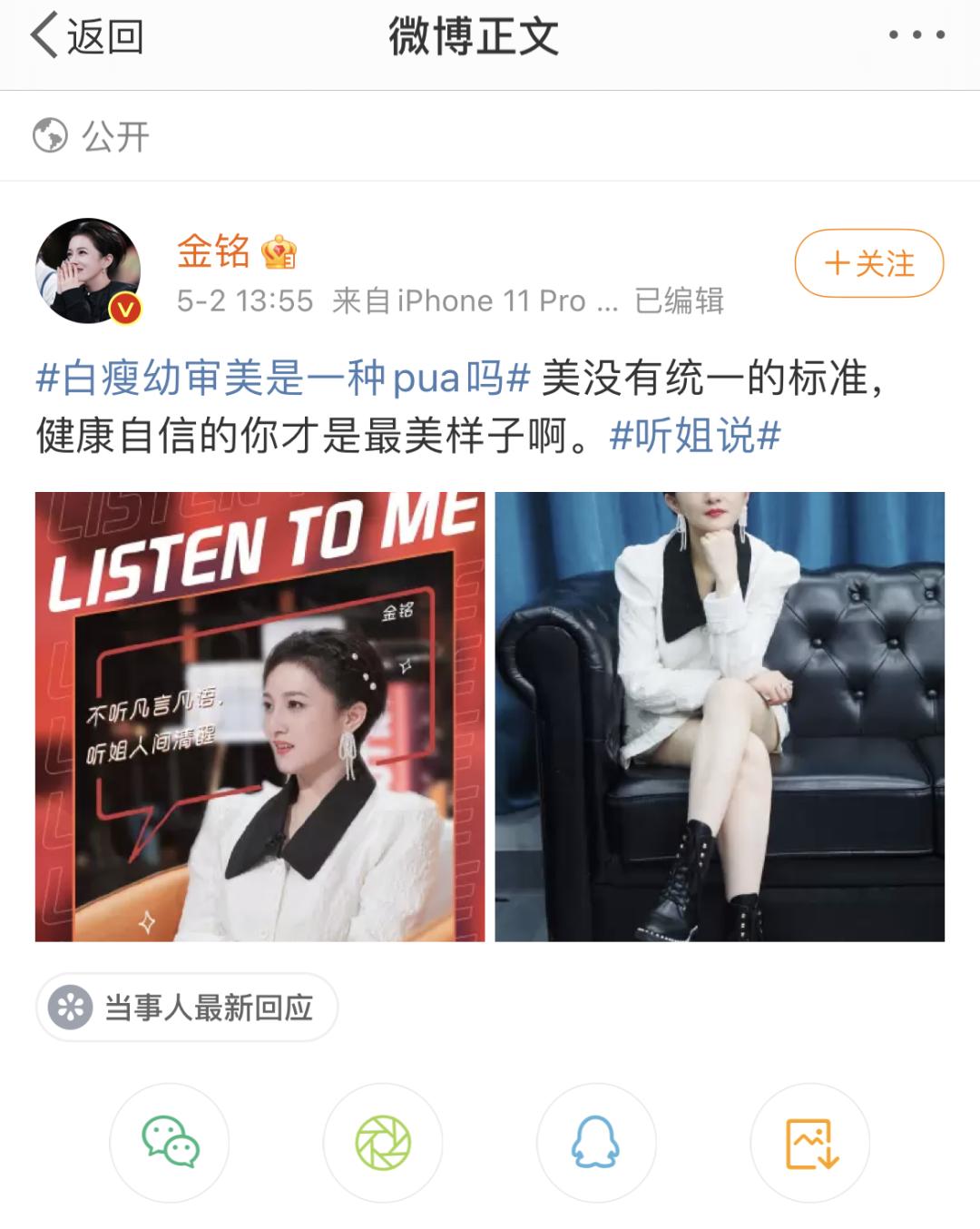
Task: Share this post to QQ
Action: pyautogui.click(x=595, y=1142)
